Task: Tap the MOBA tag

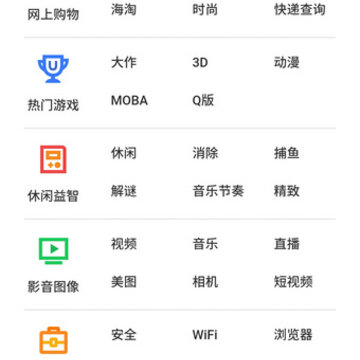Action: pyautogui.click(x=129, y=101)
